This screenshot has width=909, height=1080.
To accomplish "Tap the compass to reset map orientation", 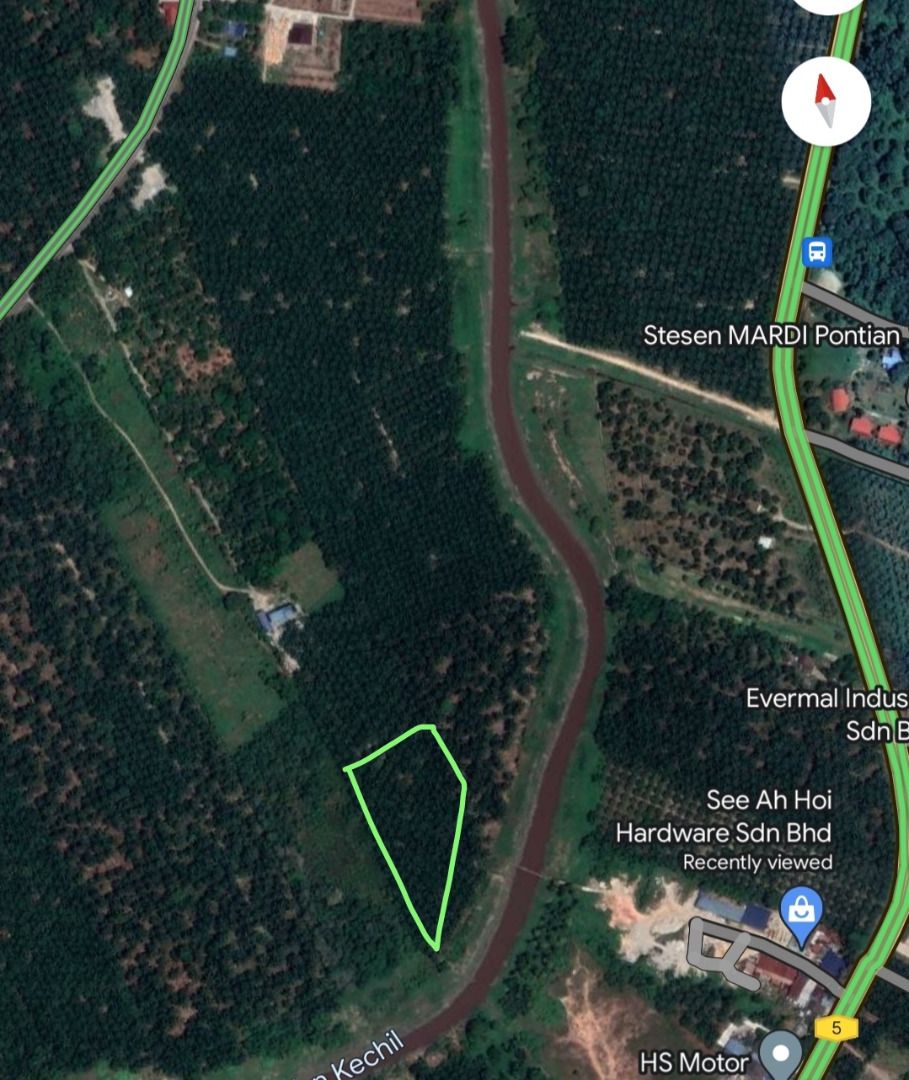I will [x=826, y=101].
